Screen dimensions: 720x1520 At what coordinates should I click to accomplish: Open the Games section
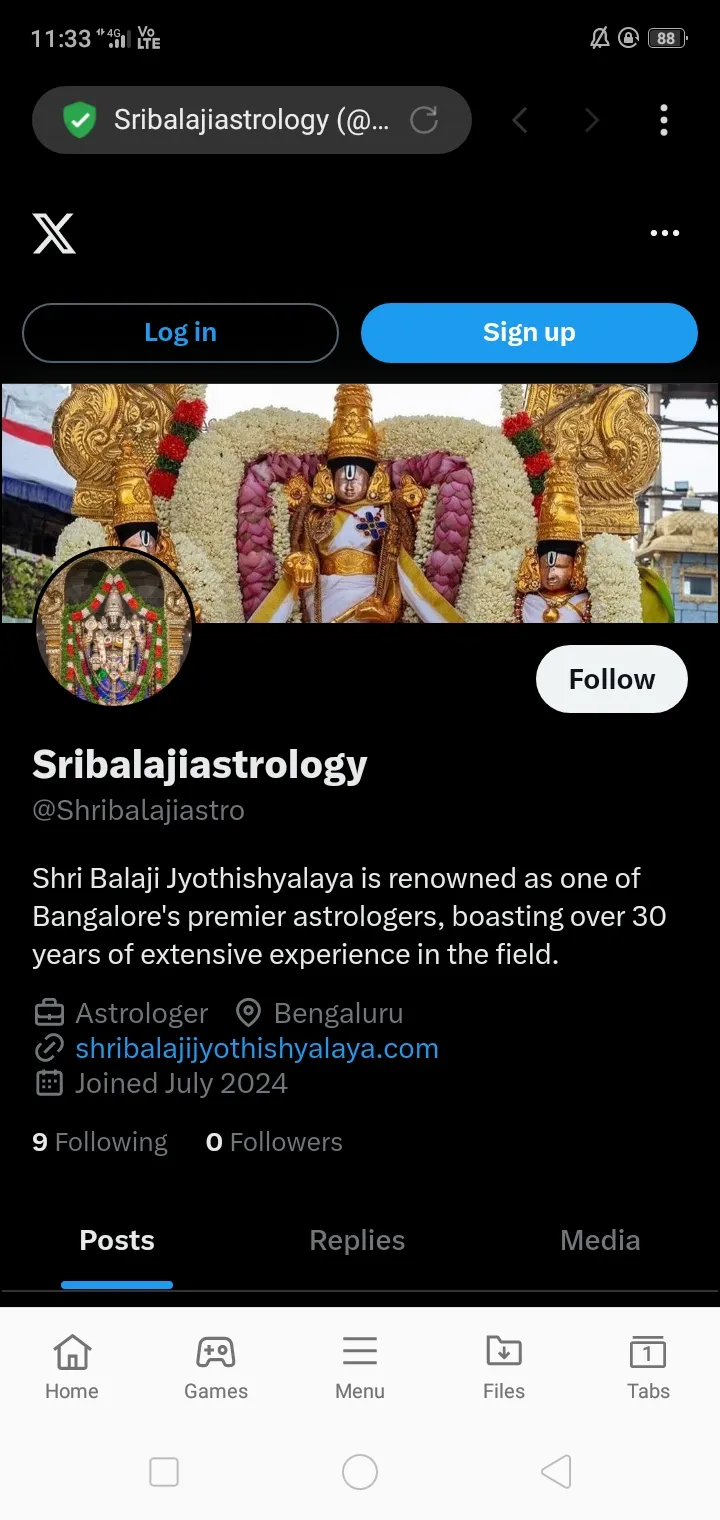click(216, 1367)
